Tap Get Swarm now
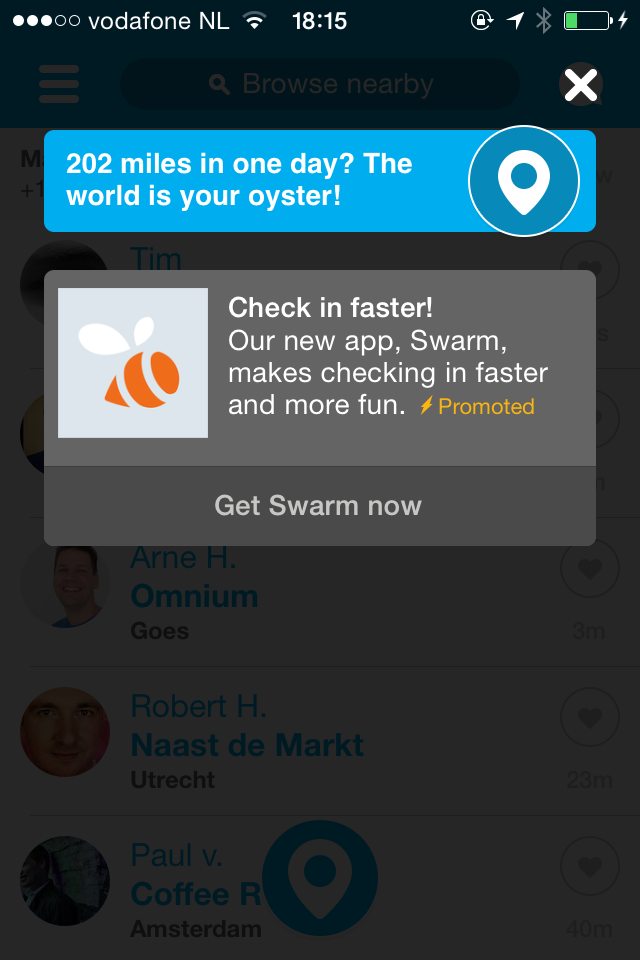640x960 pixels. 319,506
